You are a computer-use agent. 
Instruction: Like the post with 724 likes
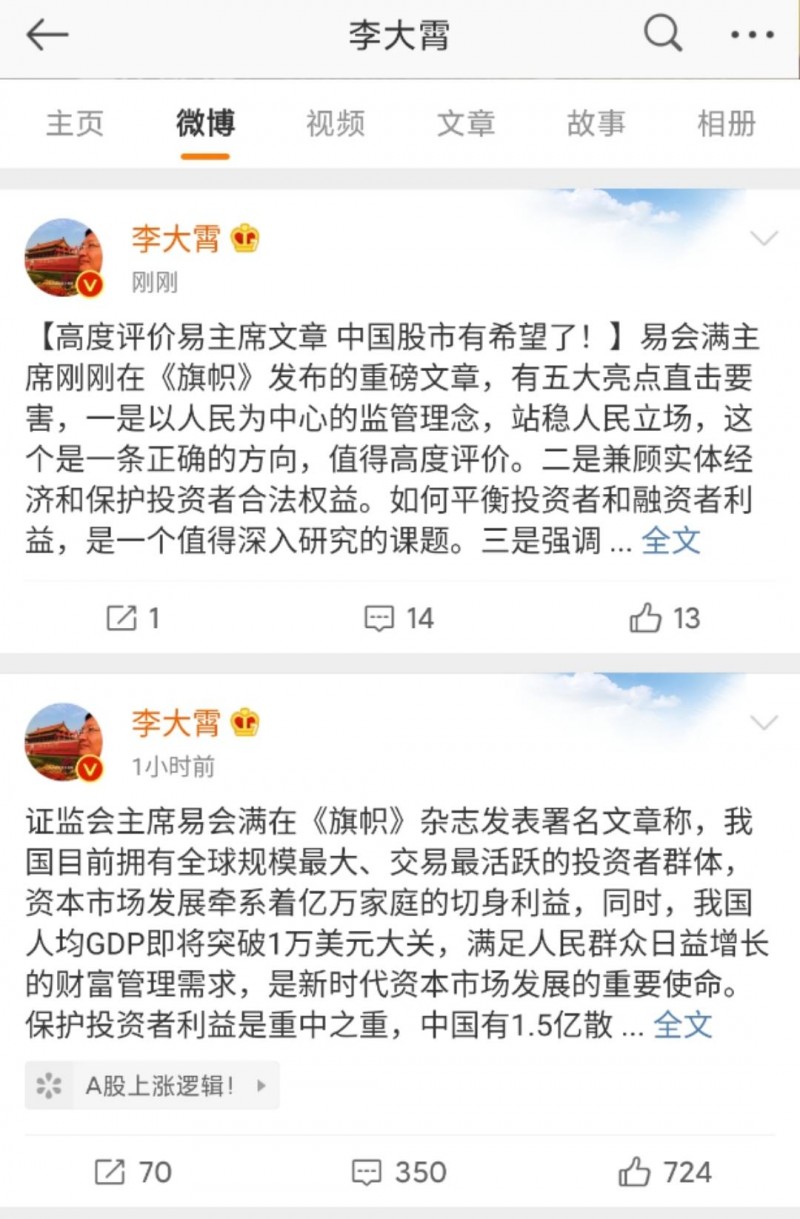coord(665,1171)
